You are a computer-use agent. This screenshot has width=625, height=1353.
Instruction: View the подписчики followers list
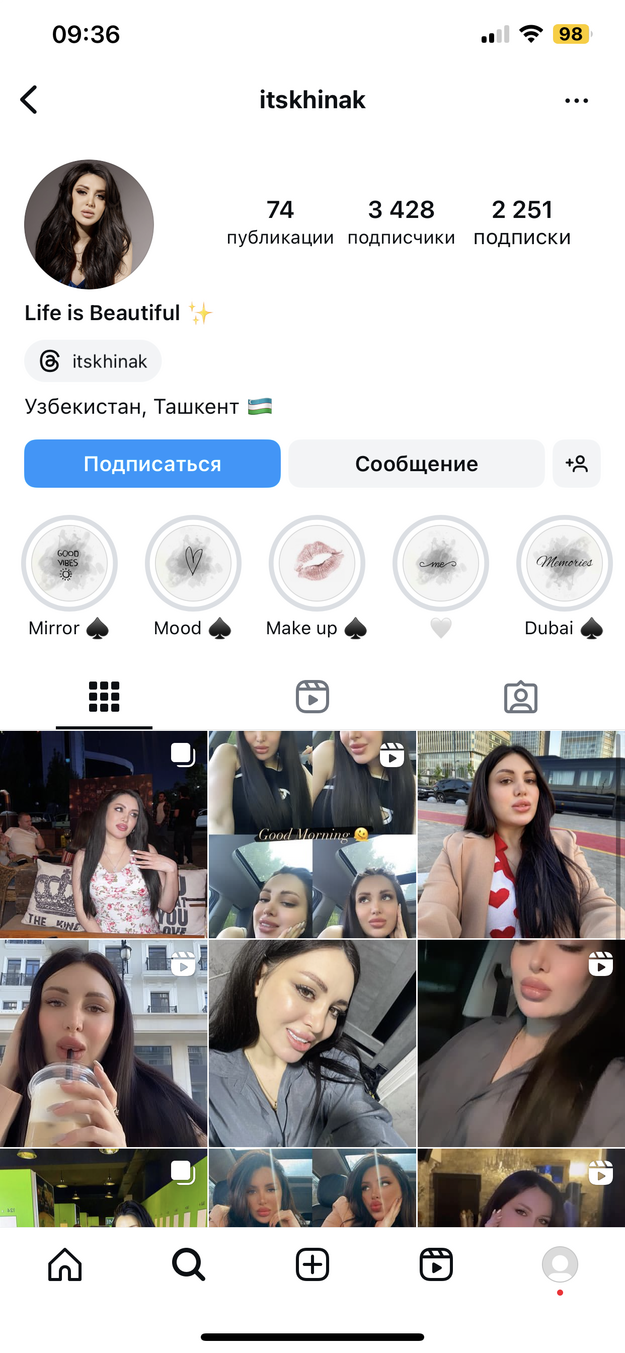(x=401, y=222)
